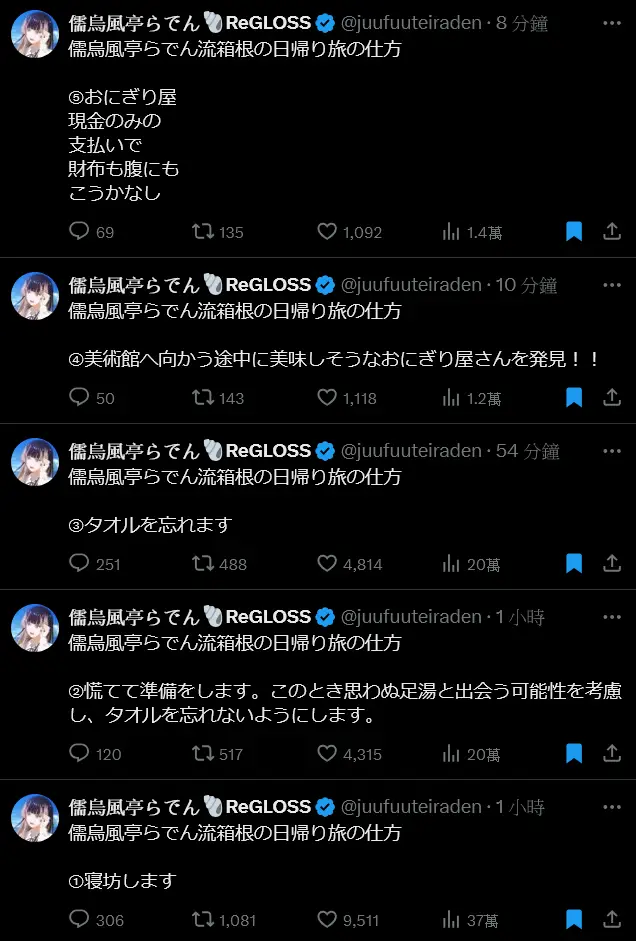Like the ③タオルを忘れます tweet
Viewport: 636px width, 941px height.
pos(327,564)
